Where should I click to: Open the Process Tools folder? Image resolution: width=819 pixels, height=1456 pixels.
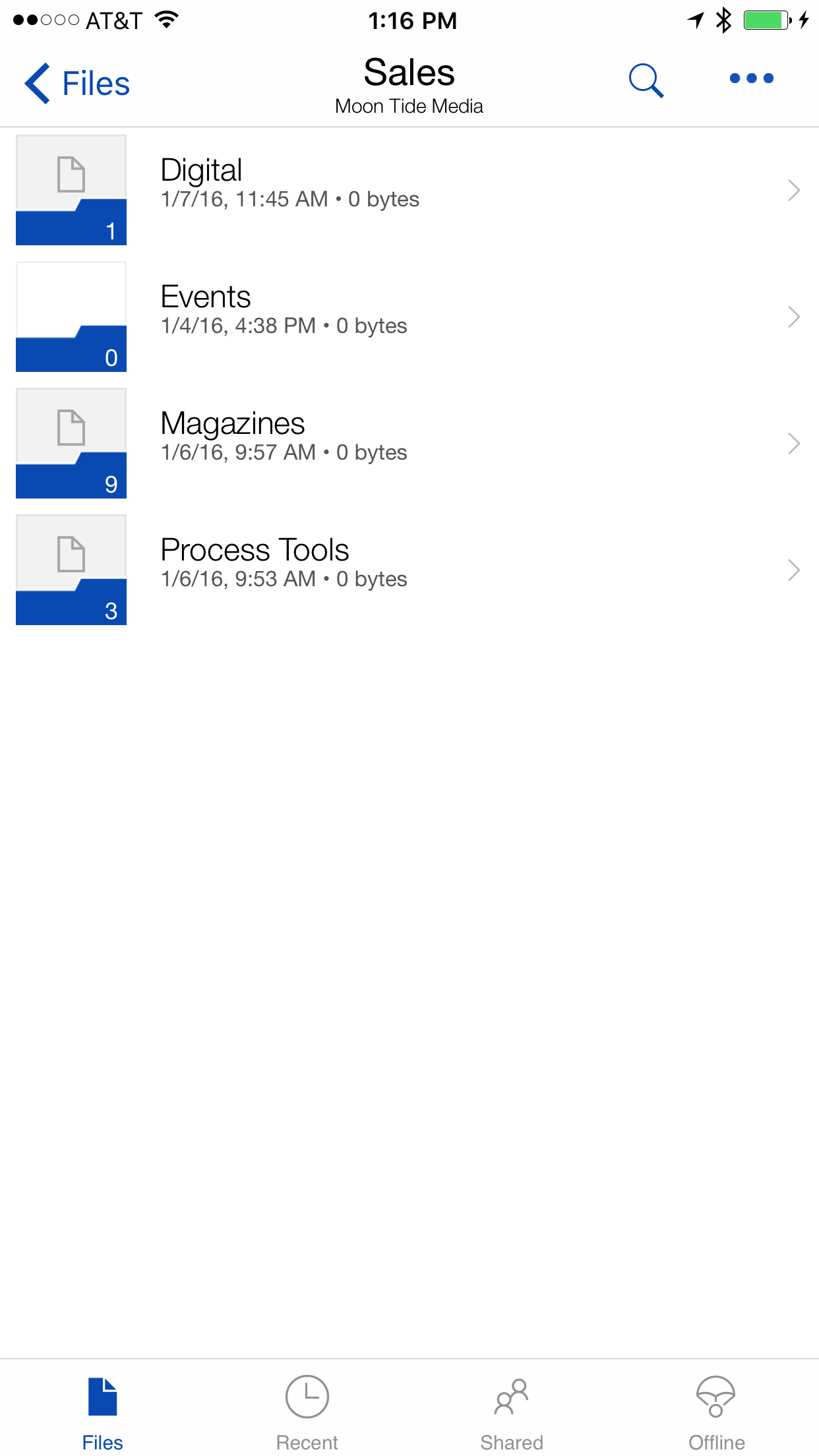coord(409,570)
